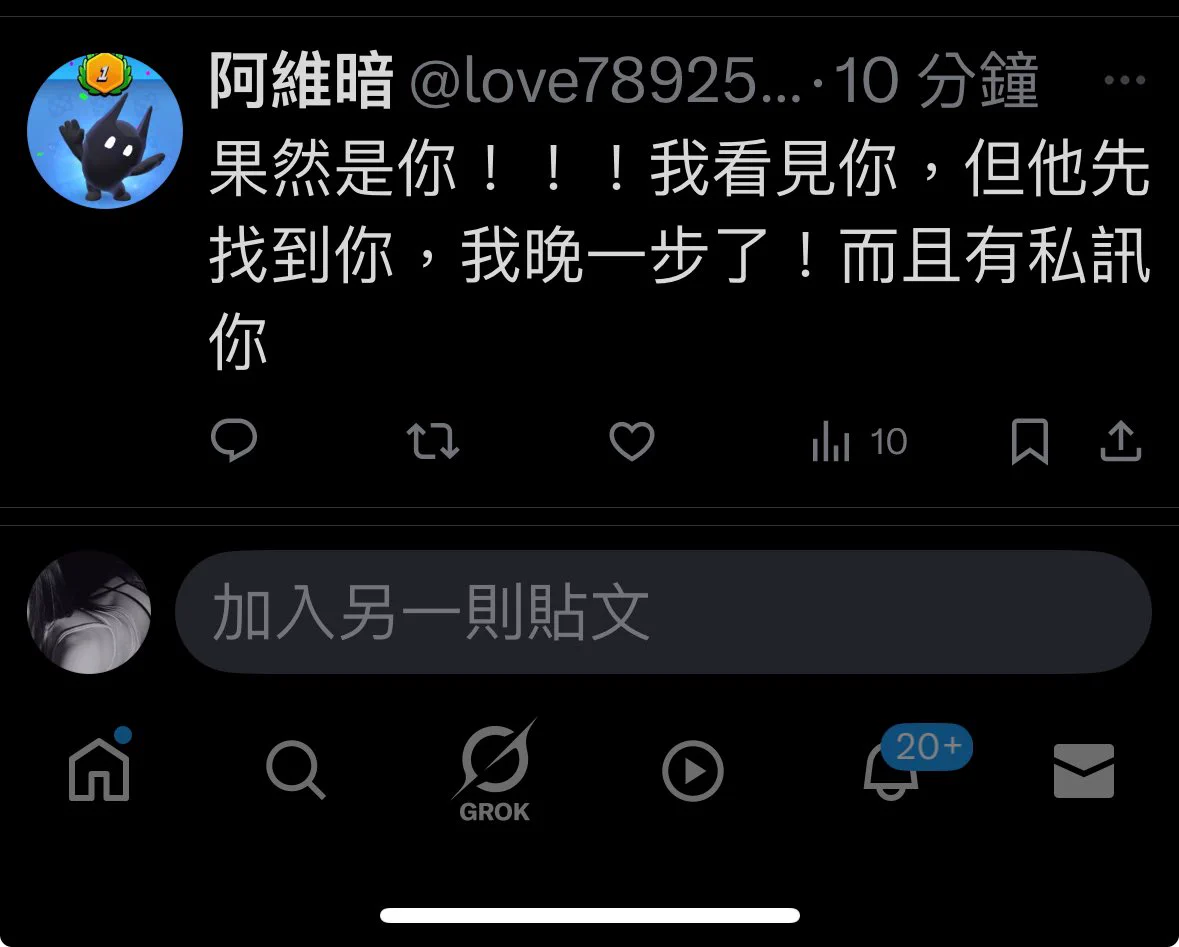The image size is (1179, 947).
Task: View analytics for 阿維暗's post
Action: pyautogui.click(x=858, y=441)
